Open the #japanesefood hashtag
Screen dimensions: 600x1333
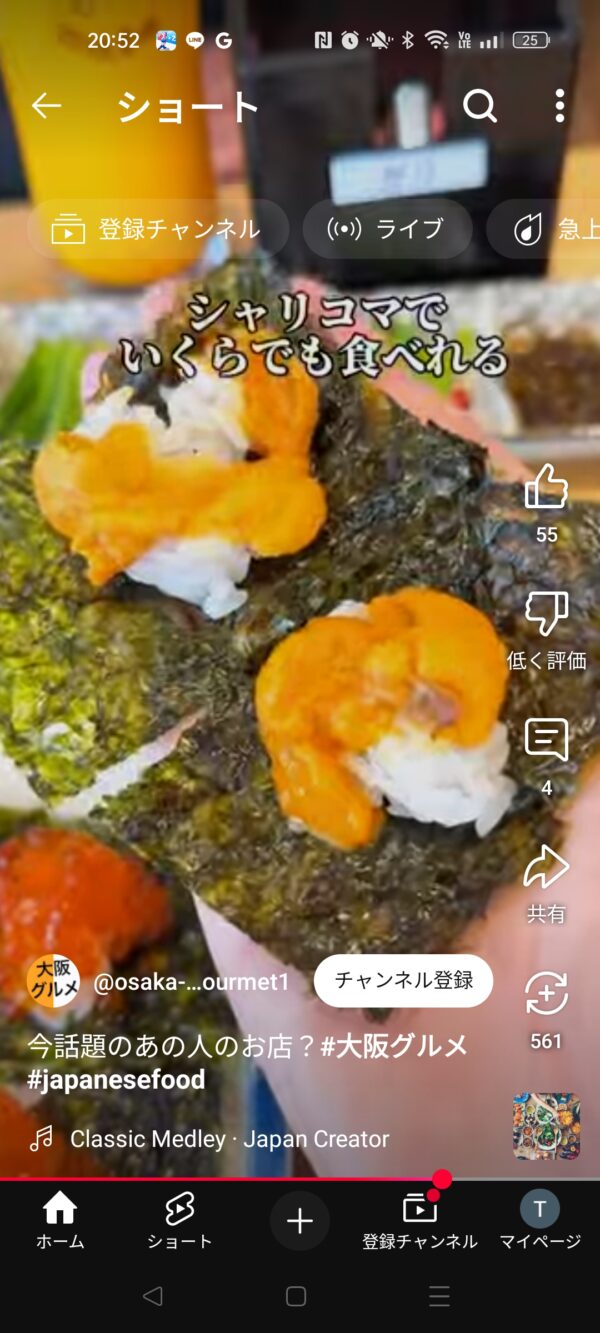116,1079
